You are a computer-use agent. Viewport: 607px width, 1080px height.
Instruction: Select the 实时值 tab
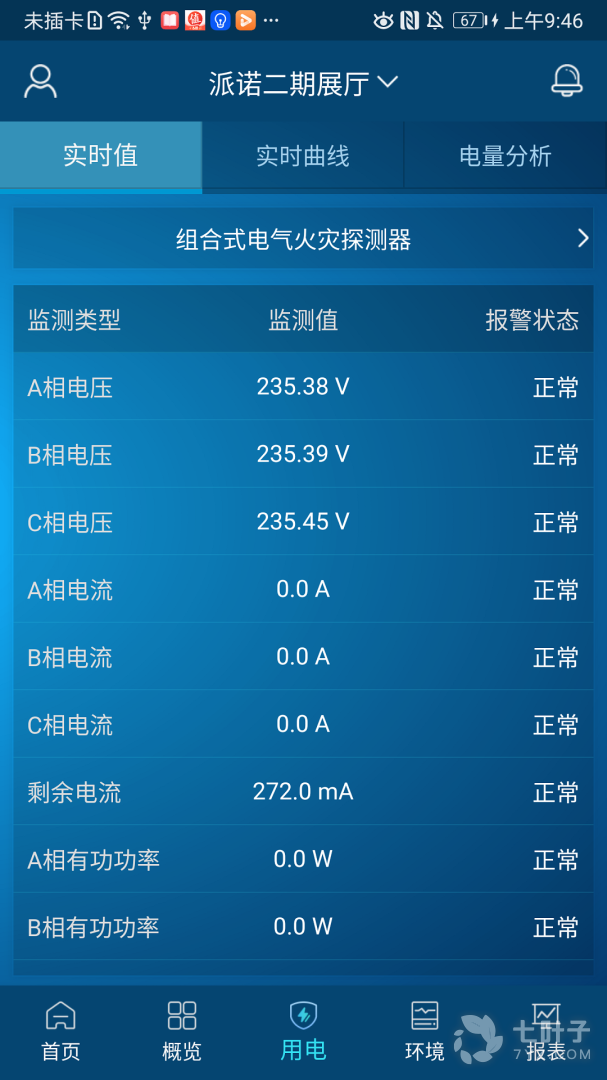[100, 156]
